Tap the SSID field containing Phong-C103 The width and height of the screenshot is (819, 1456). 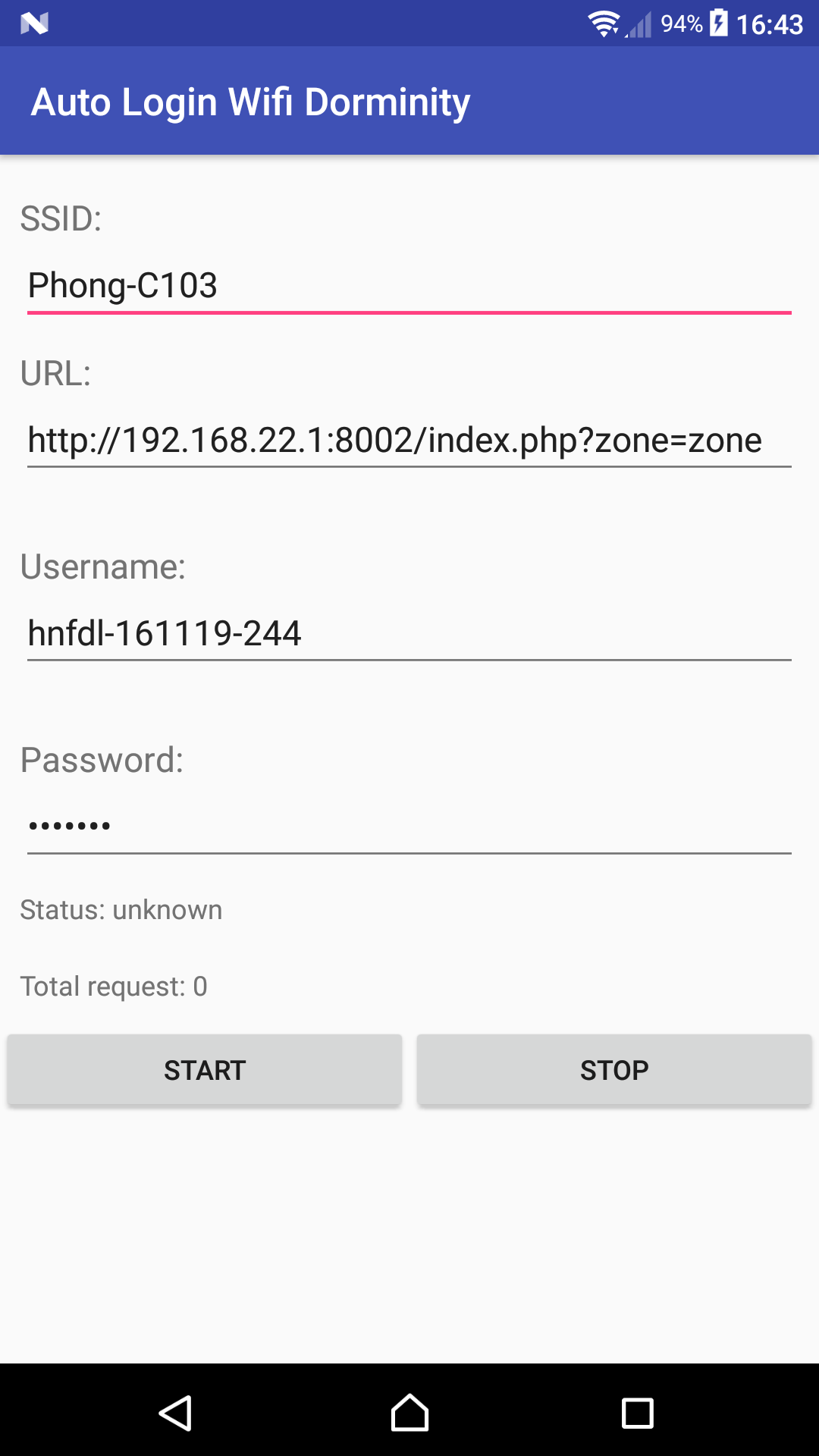coord(409,287)
